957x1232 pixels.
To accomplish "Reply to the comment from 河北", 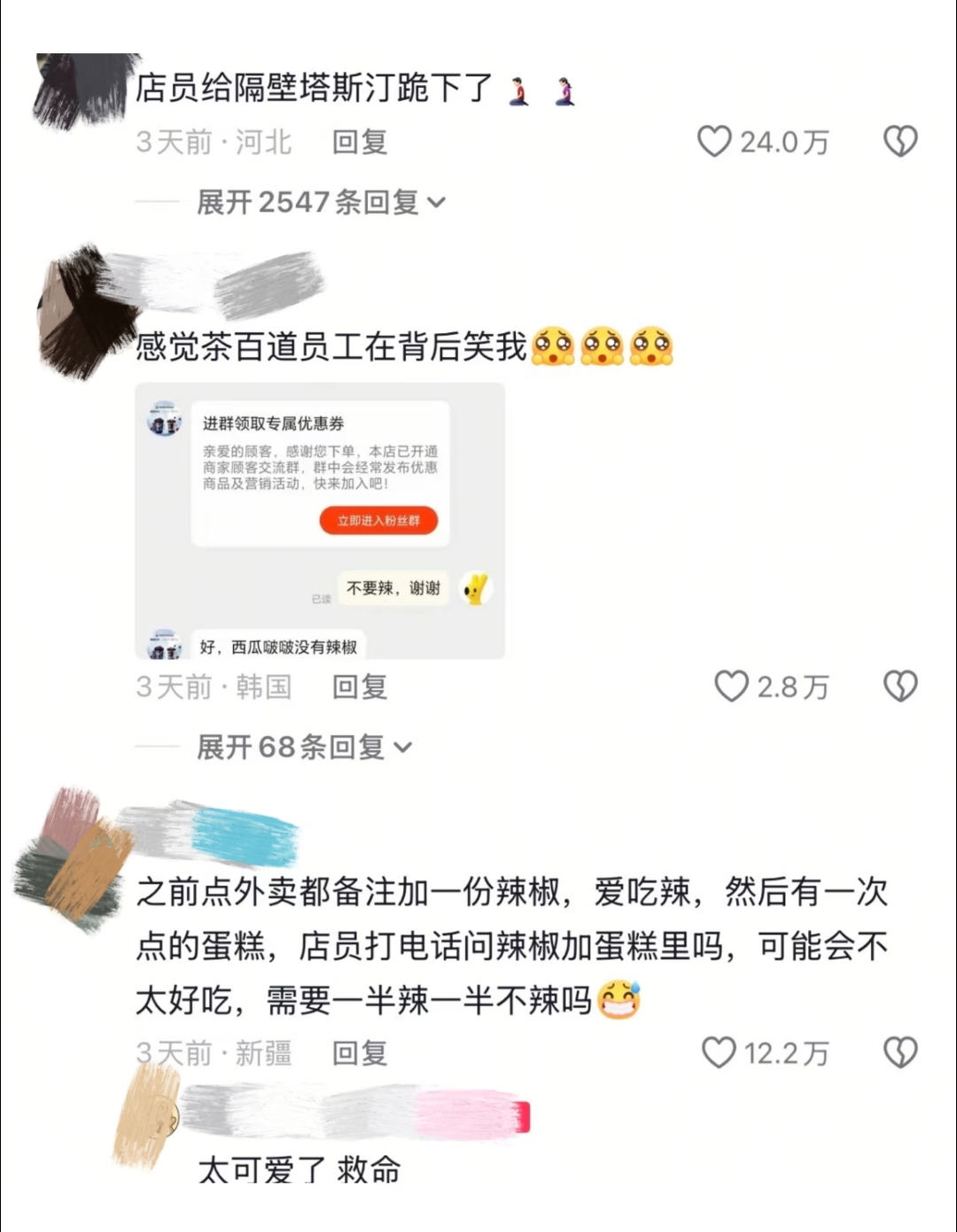I will click(360, 142).
